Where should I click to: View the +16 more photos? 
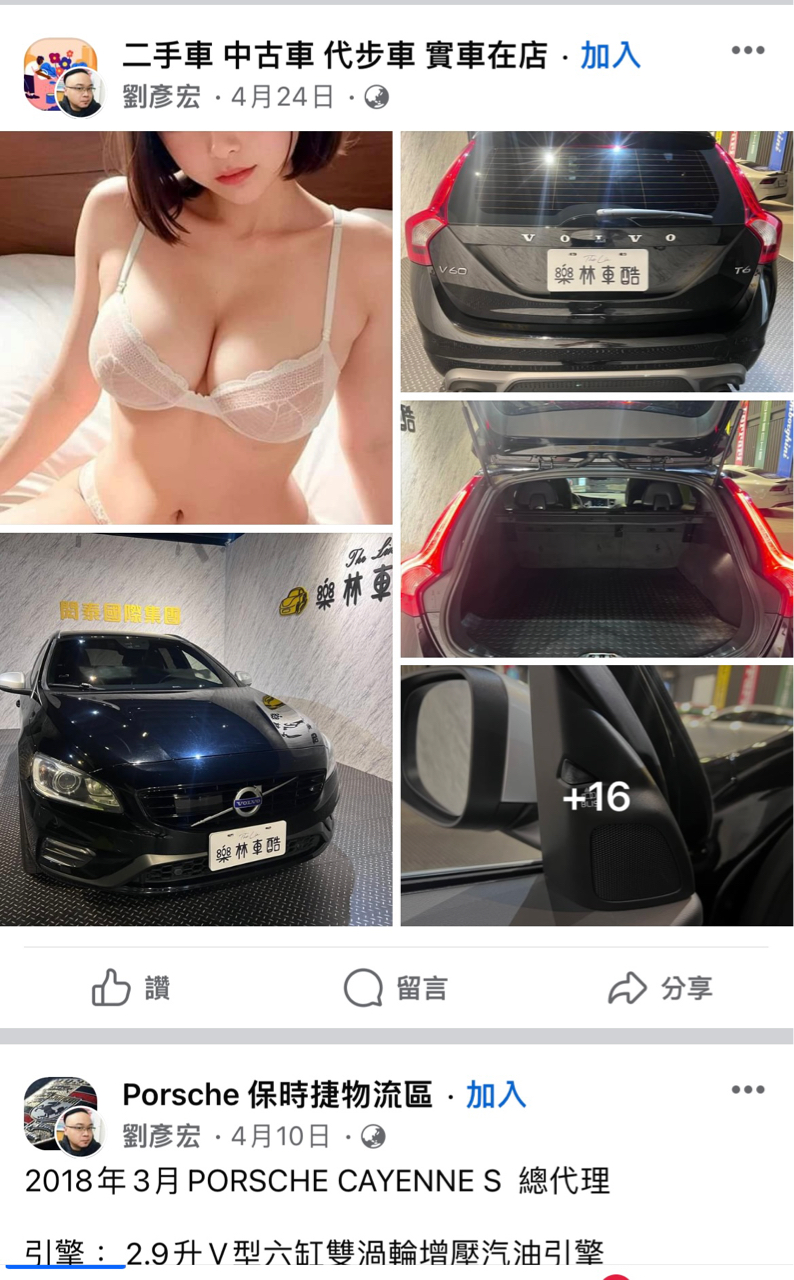coord(597,796)
